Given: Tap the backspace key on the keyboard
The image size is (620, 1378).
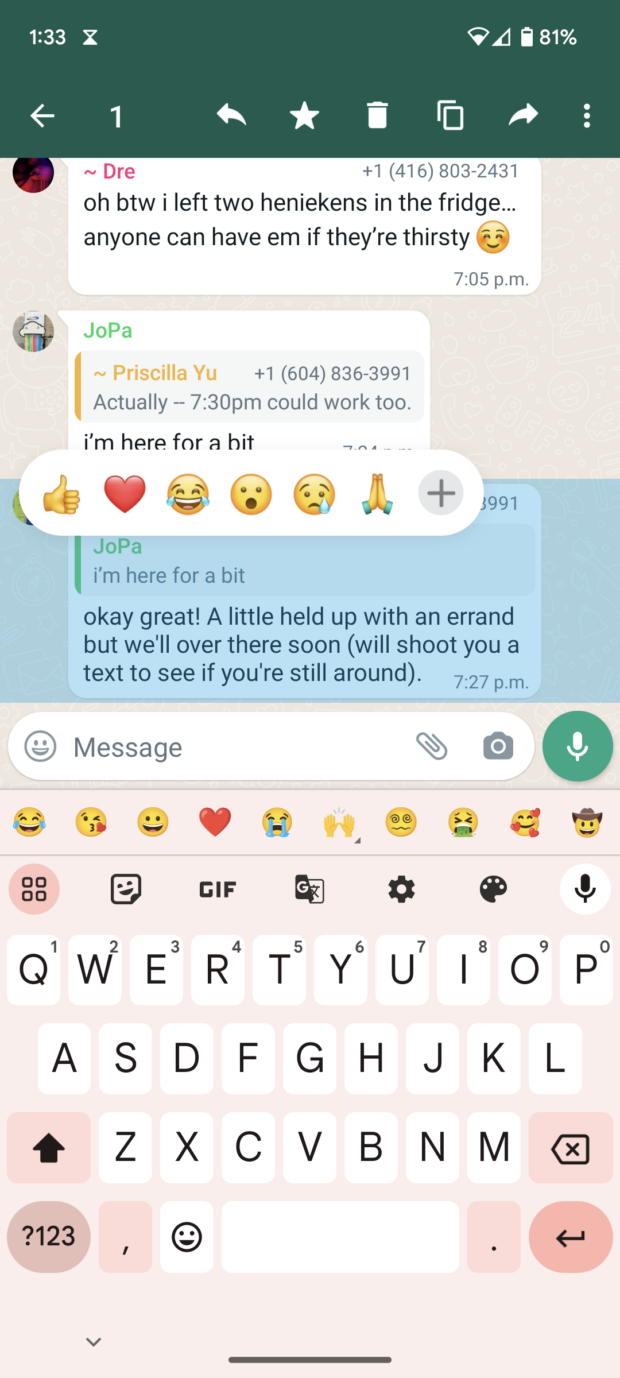Looking at the screenshot, I should [570, 1149].
